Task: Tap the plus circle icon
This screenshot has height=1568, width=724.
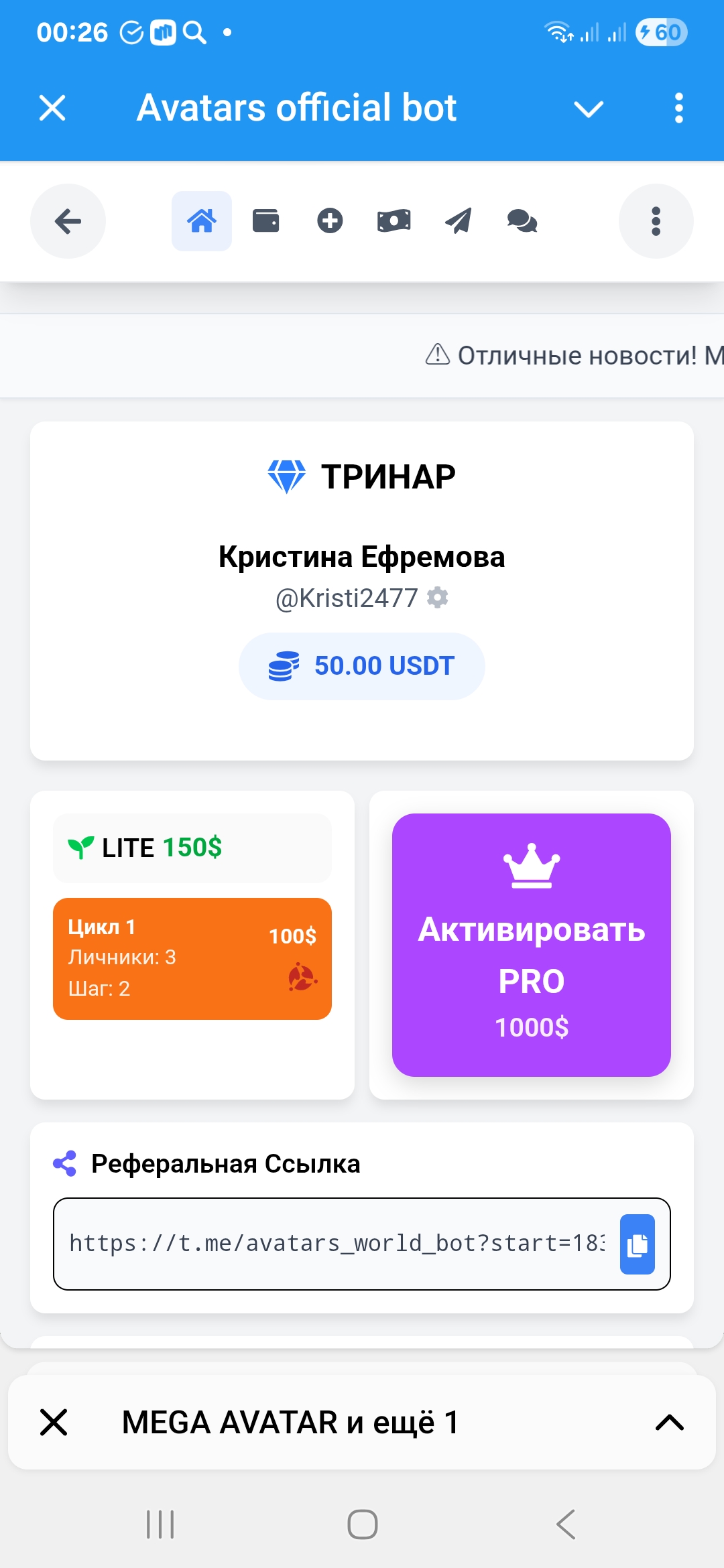Action: pos(330,220)
